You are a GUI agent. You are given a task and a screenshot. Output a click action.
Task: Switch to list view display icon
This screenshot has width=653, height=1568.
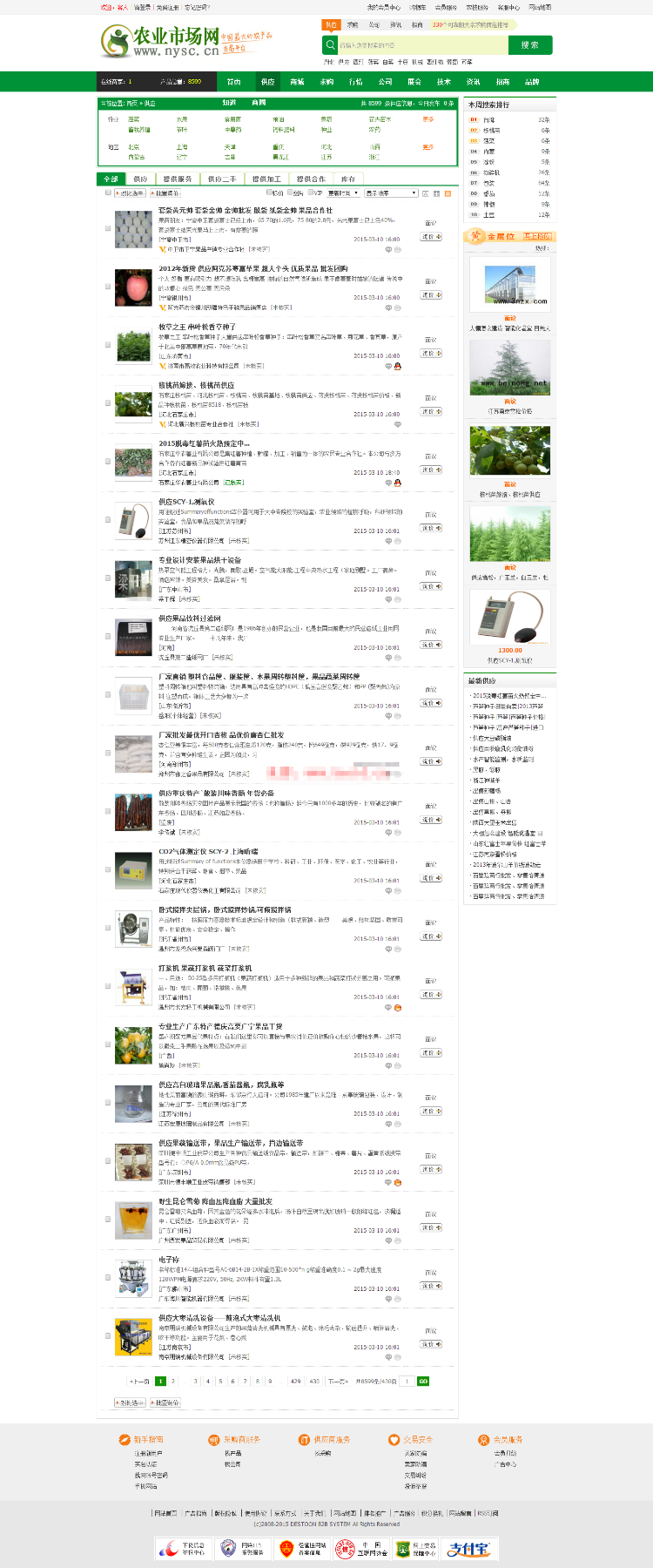point(446,195)
